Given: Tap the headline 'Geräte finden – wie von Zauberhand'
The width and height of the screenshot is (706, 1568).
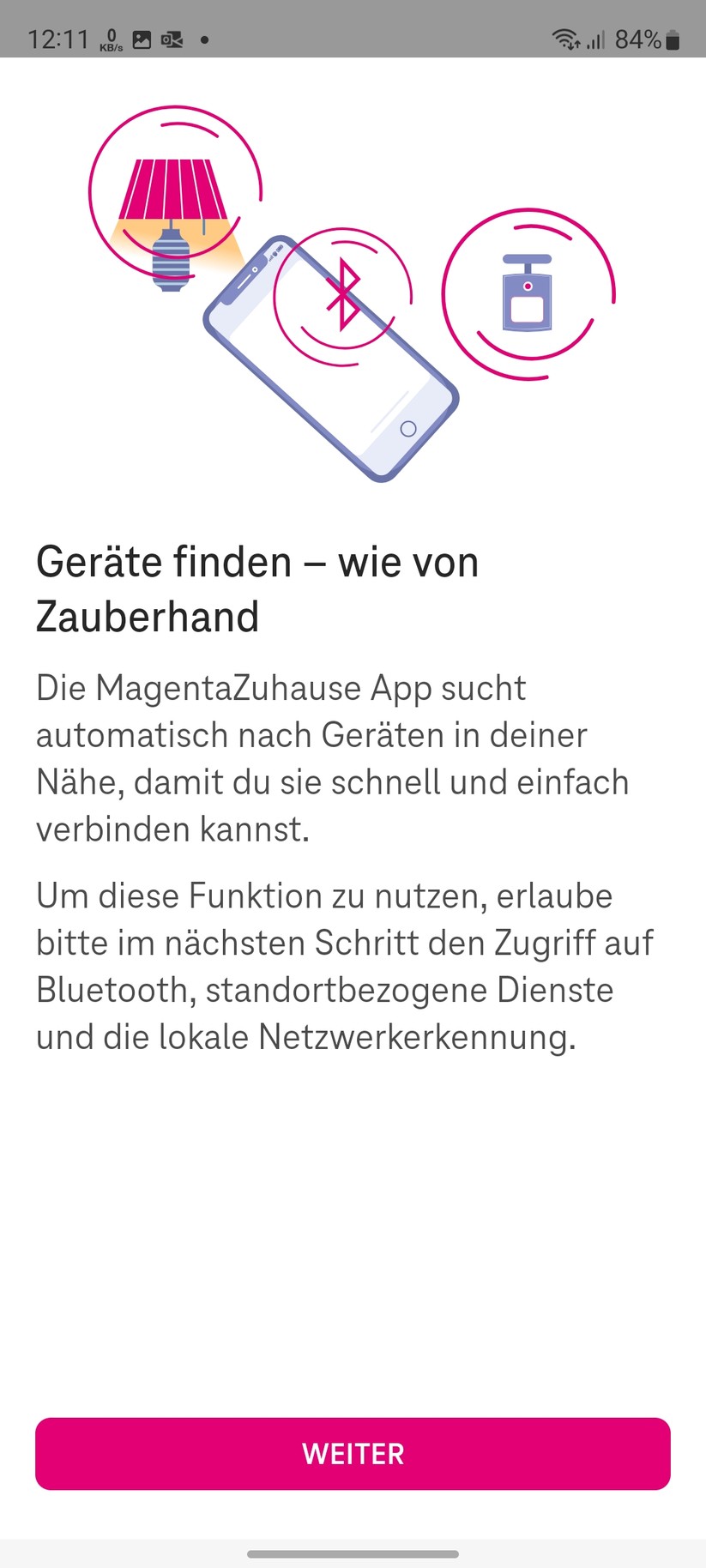Looking at the screenshot, I should click(x=257, y=588).
